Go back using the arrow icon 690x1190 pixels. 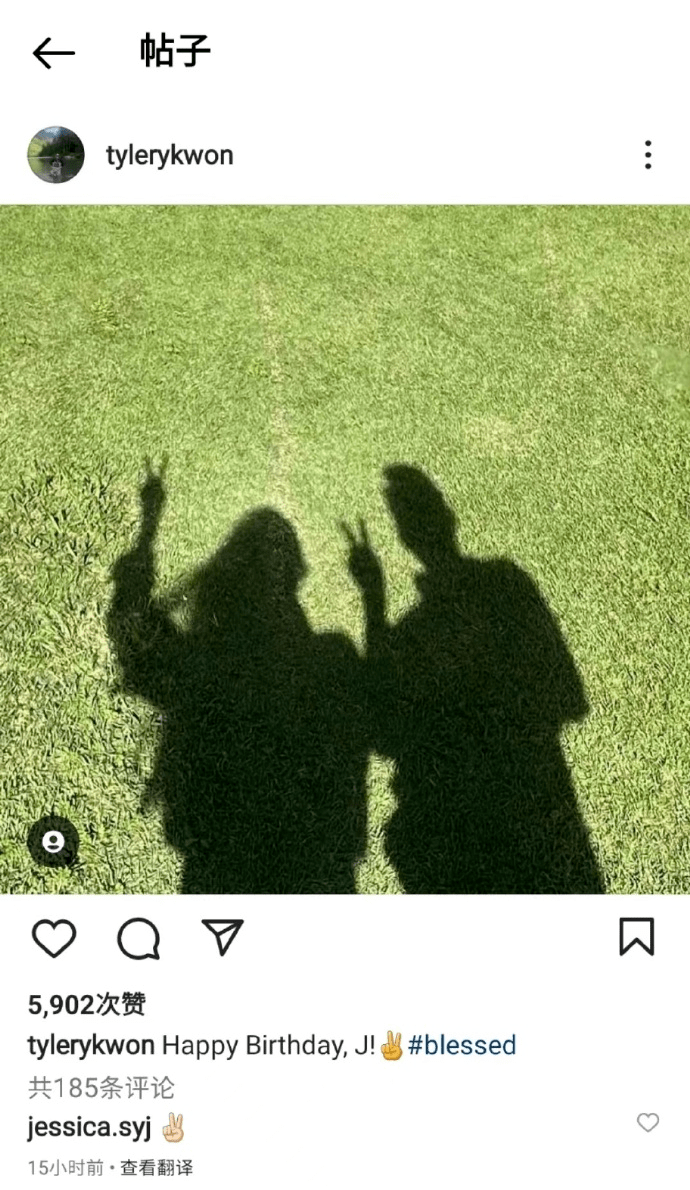tap(54, 53)
